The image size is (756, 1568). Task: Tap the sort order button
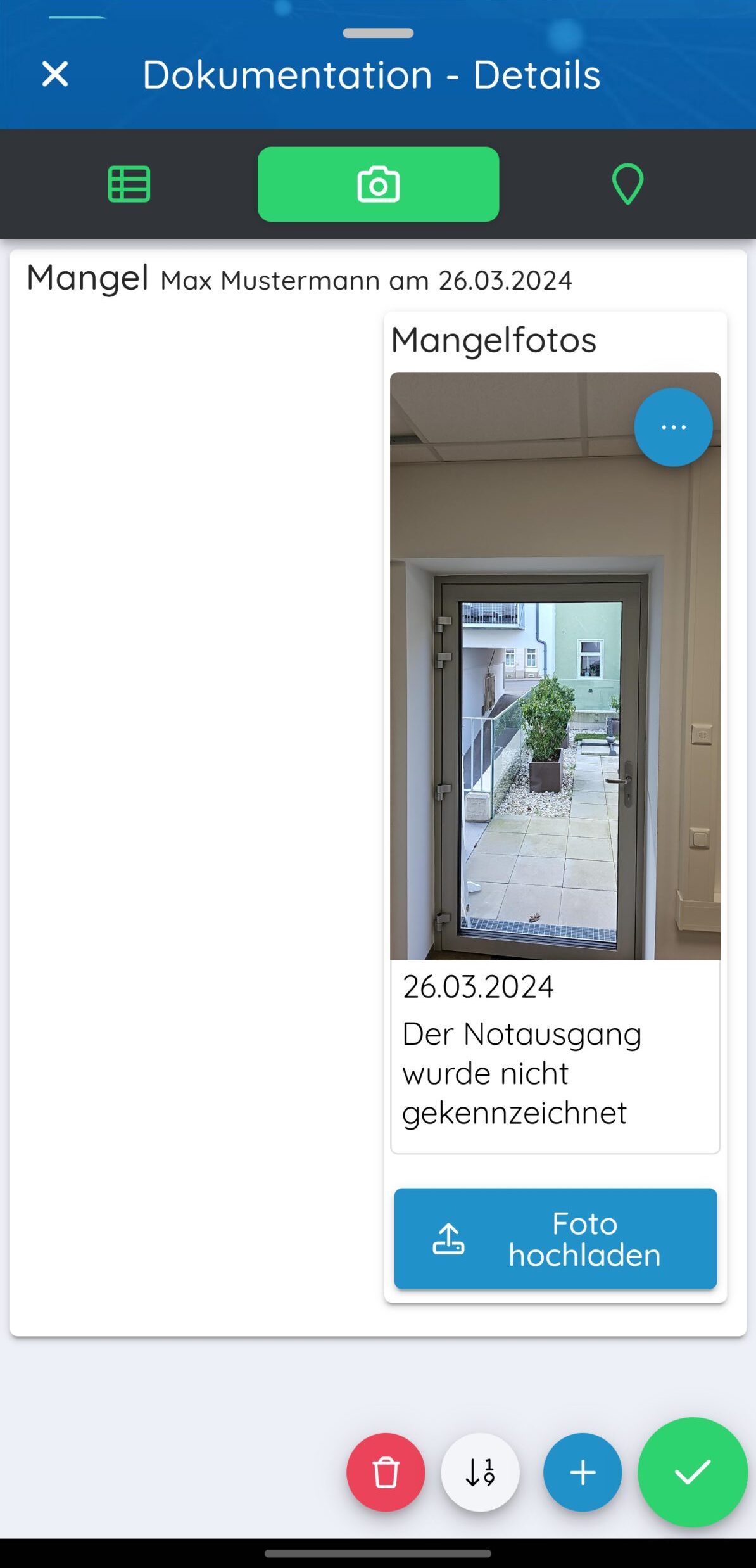point(480,1472)
